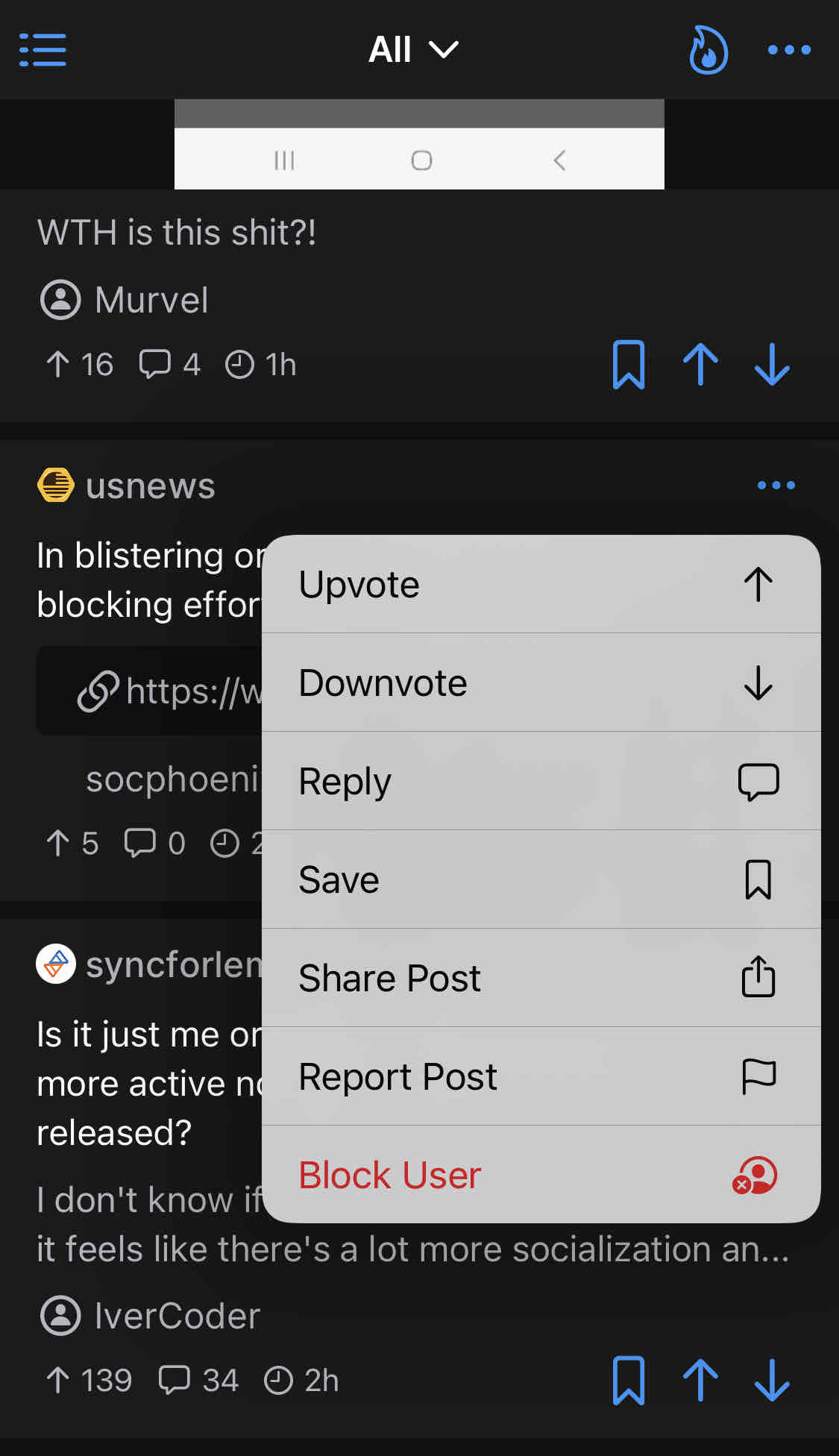Open IverCoder's user profile
839x1456 pixels.
tap(150, 1316)
